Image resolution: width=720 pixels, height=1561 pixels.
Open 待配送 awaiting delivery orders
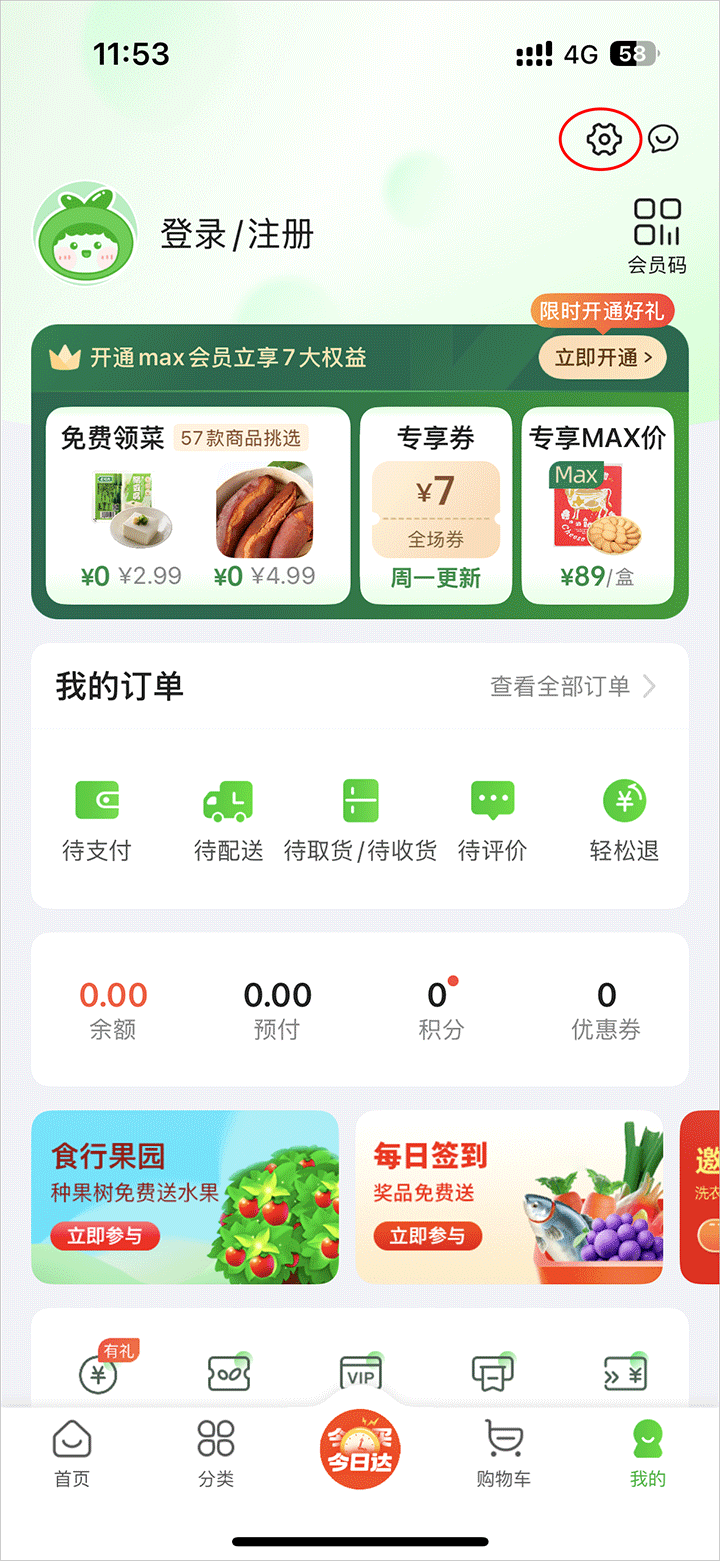pyautogui.click(x=228, y=820)
